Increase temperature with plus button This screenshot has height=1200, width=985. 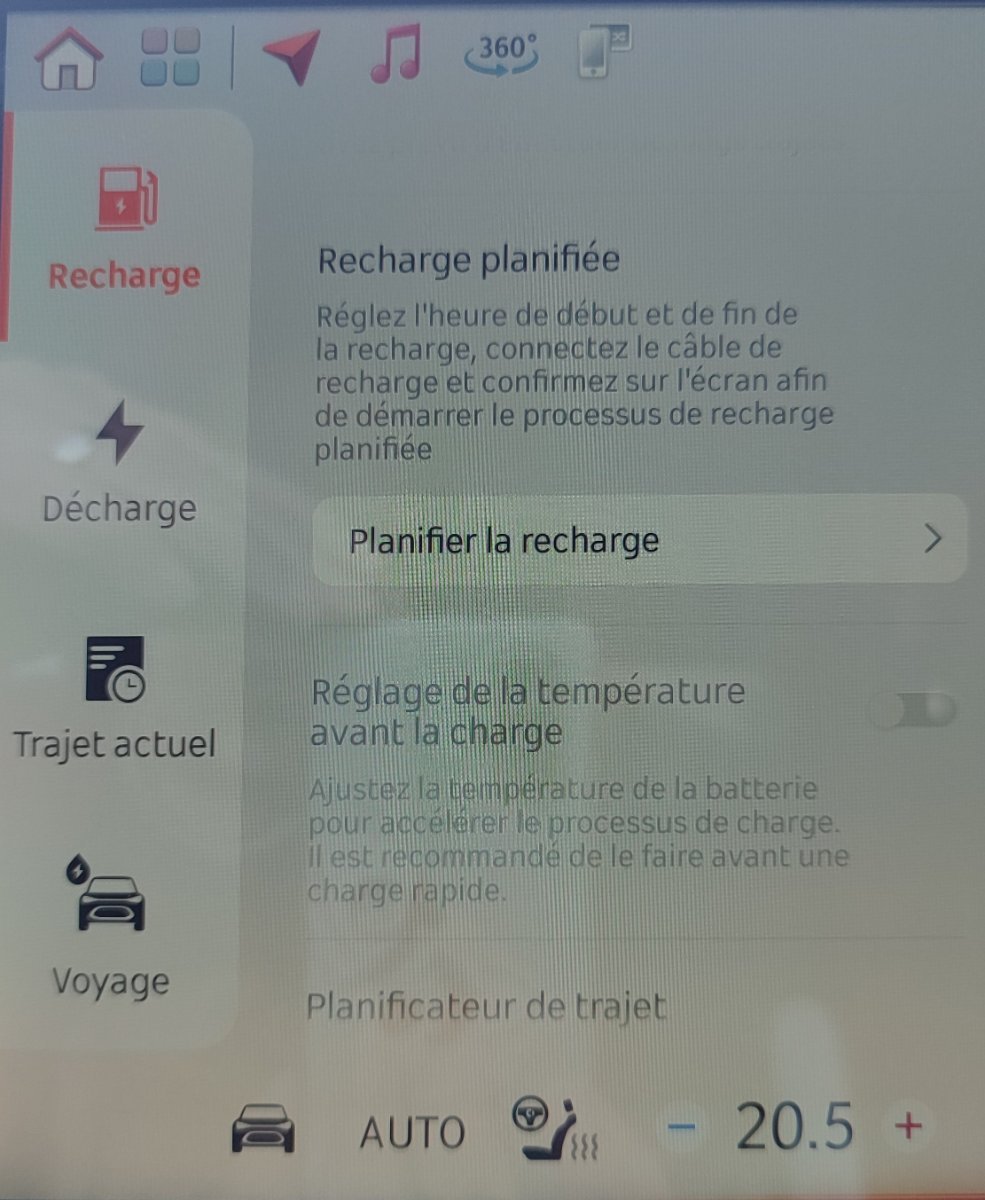tap(908, 1127)
